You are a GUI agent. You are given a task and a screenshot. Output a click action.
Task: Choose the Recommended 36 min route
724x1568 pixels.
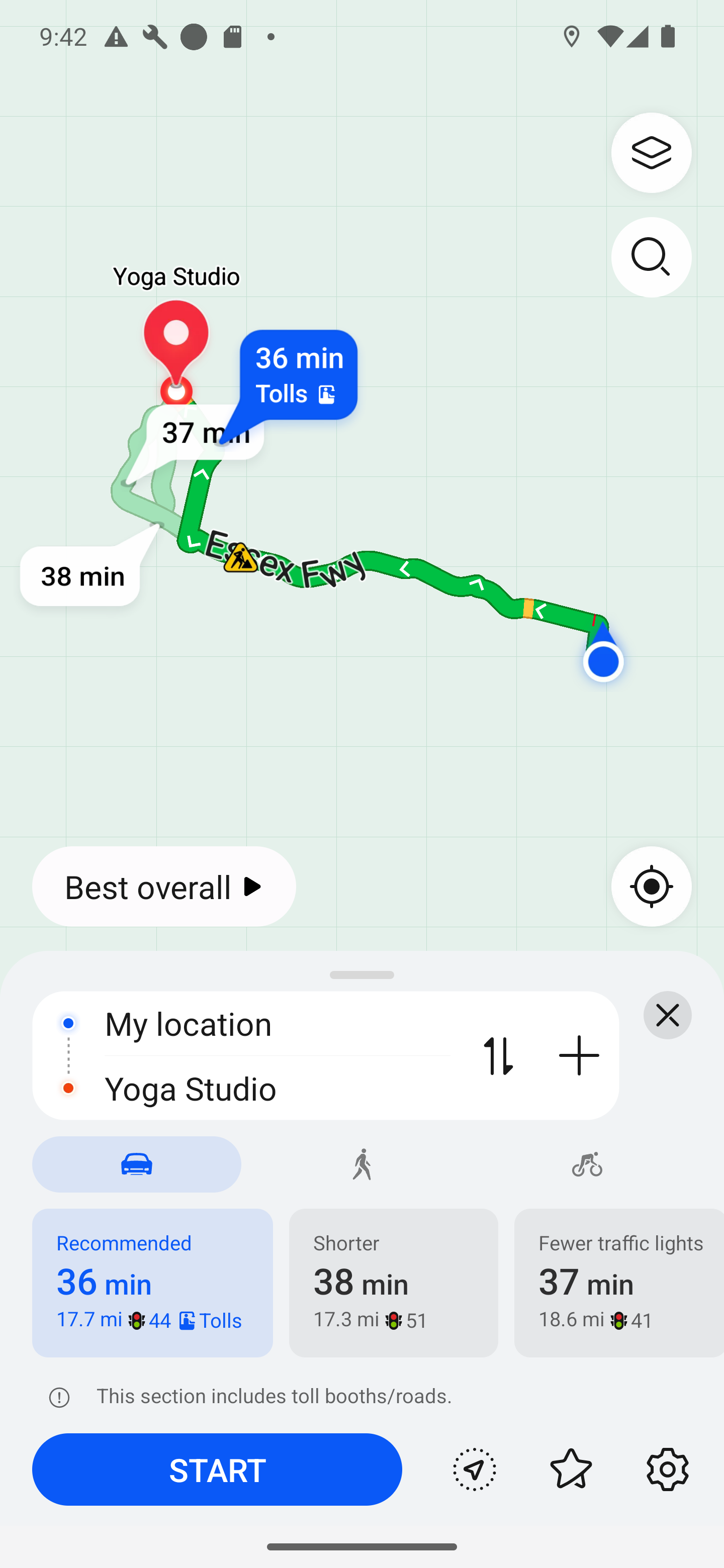152,1283
